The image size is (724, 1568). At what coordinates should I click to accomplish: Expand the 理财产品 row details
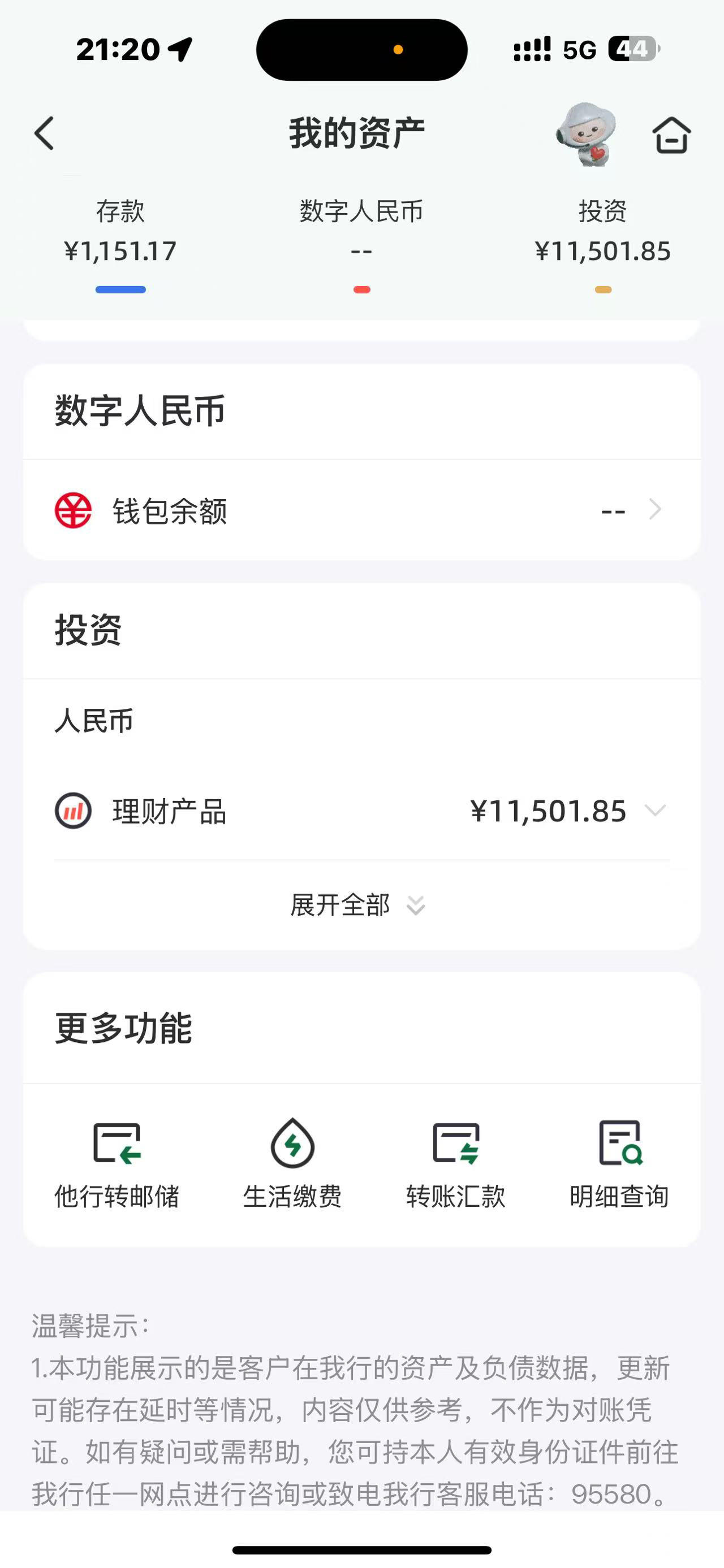pos(361,811)
